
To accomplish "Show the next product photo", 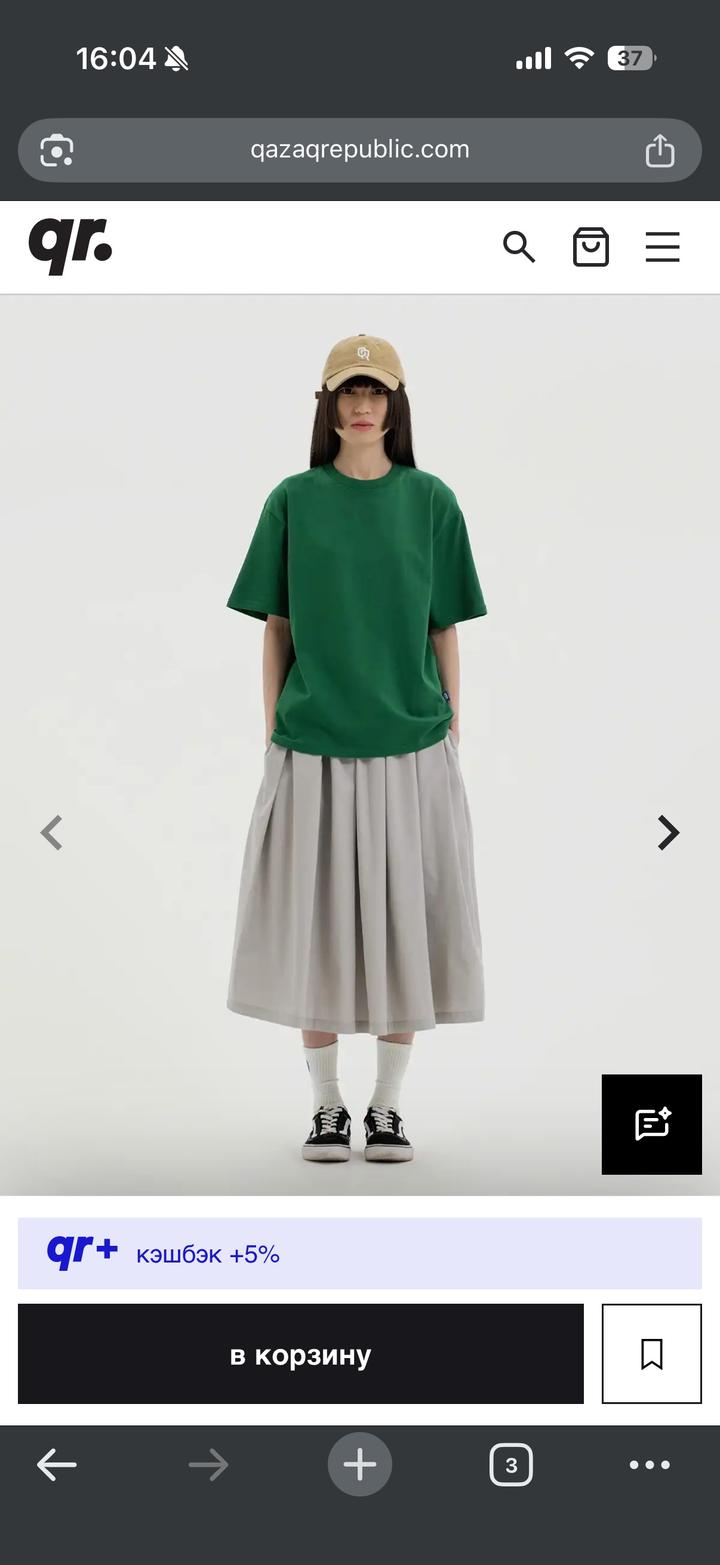I will pos(668,832).
